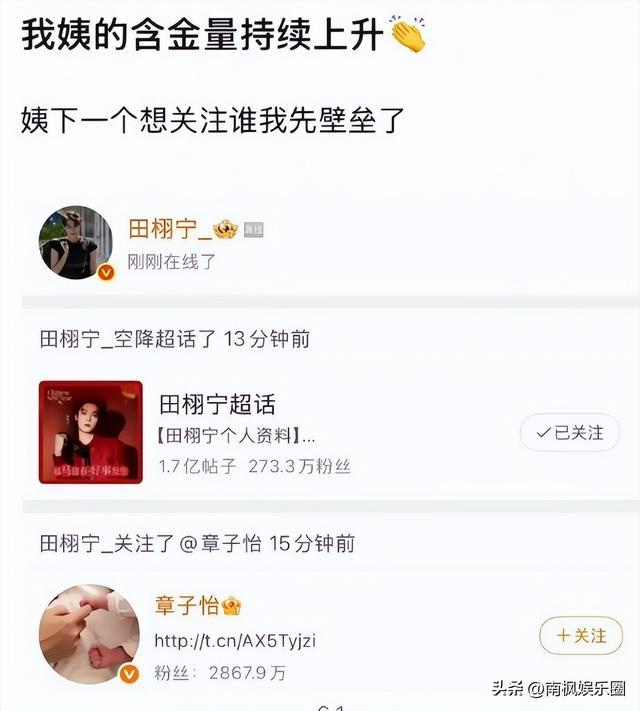Open 田栩宁_ profile from the avatar
The width and height of the screenshot is (640, 711).
click(75, 243)
